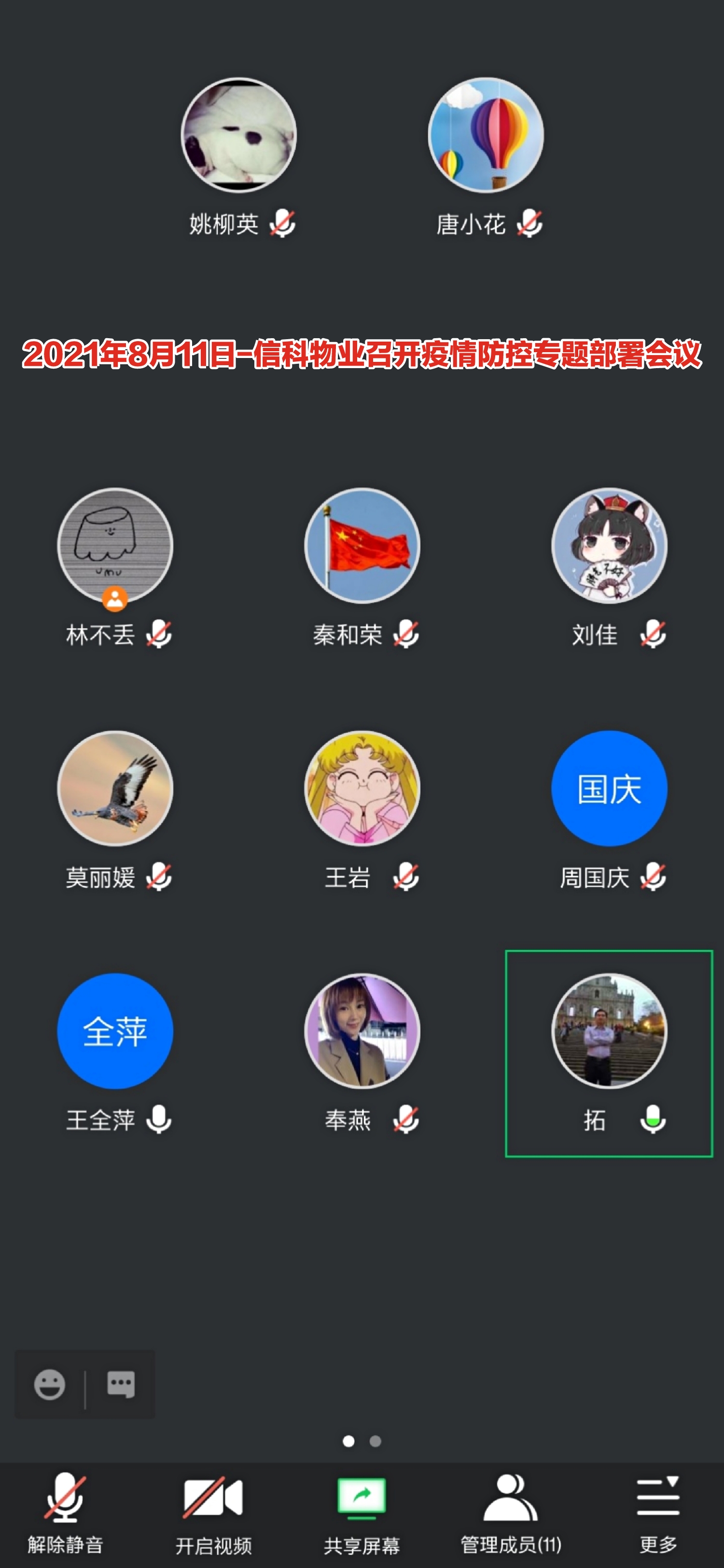
Task: Go to the second page indicator dot
Action: [x=376, y=1442]
